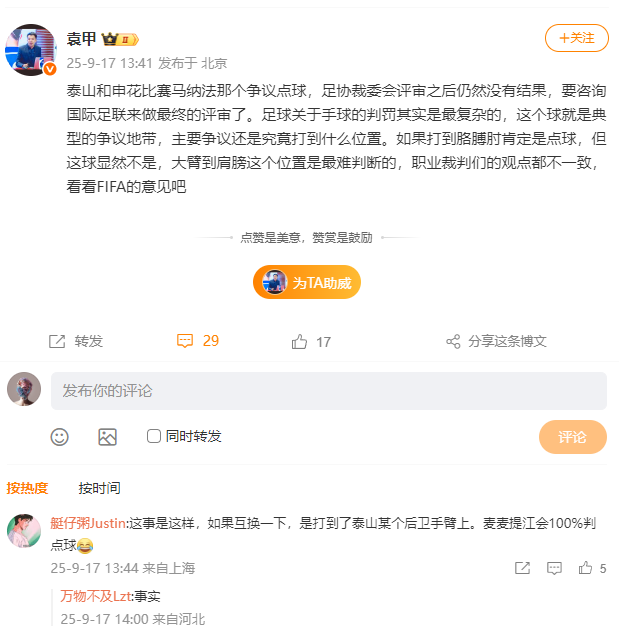The height and width of the screenshot is (634, 619).
Task: Reply to 艇仔粥Justin's comment
Action: [554, 568]
